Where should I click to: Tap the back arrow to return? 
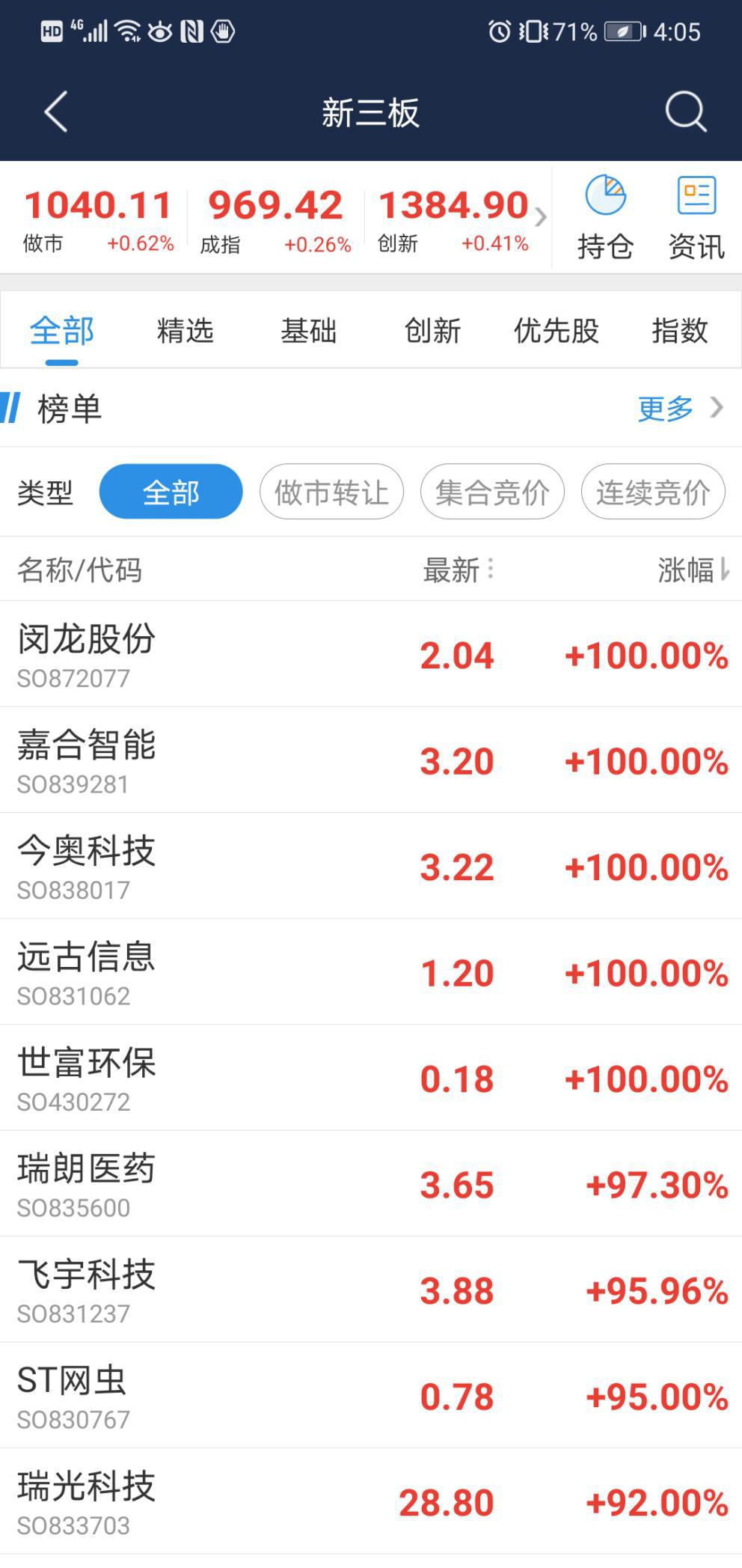tap(55, 112)
